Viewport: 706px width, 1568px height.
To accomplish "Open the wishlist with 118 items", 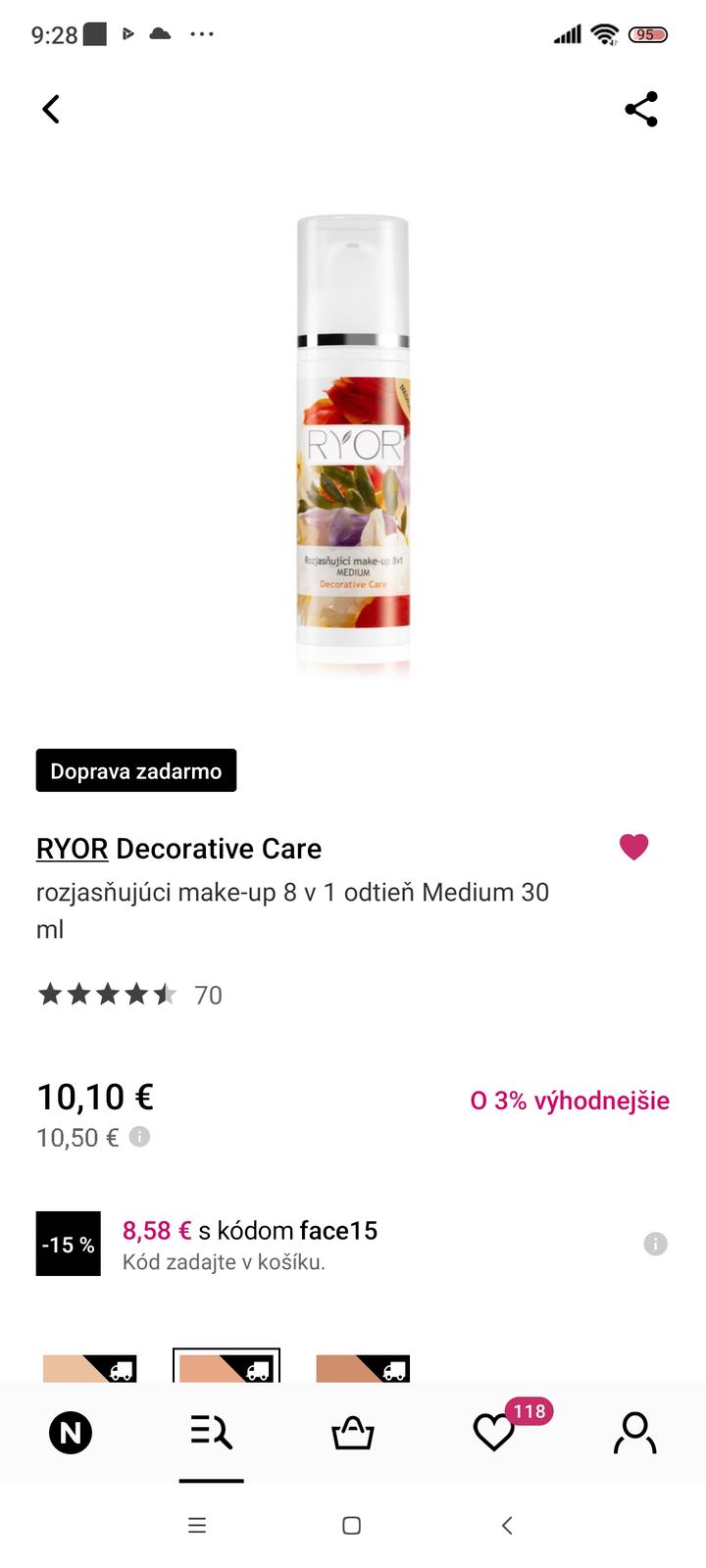I will point(494,1434).
